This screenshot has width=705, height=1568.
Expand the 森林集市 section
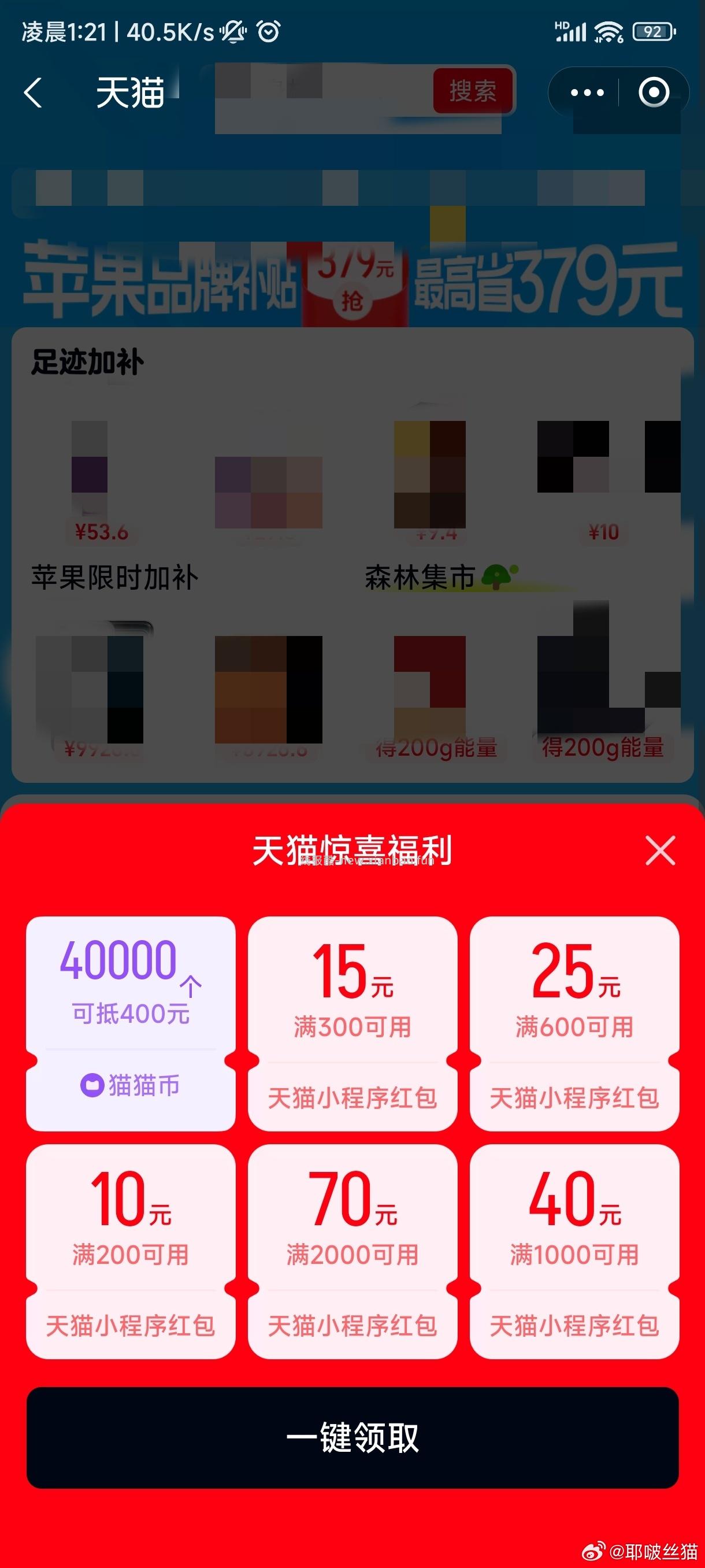pos(420,577)
